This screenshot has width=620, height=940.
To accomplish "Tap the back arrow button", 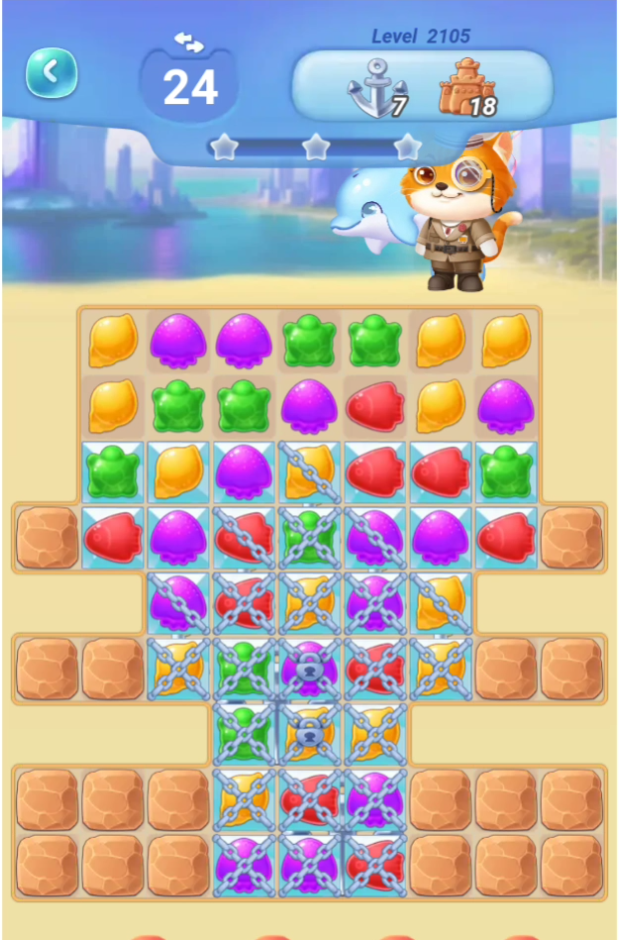I will click(51, 72).
